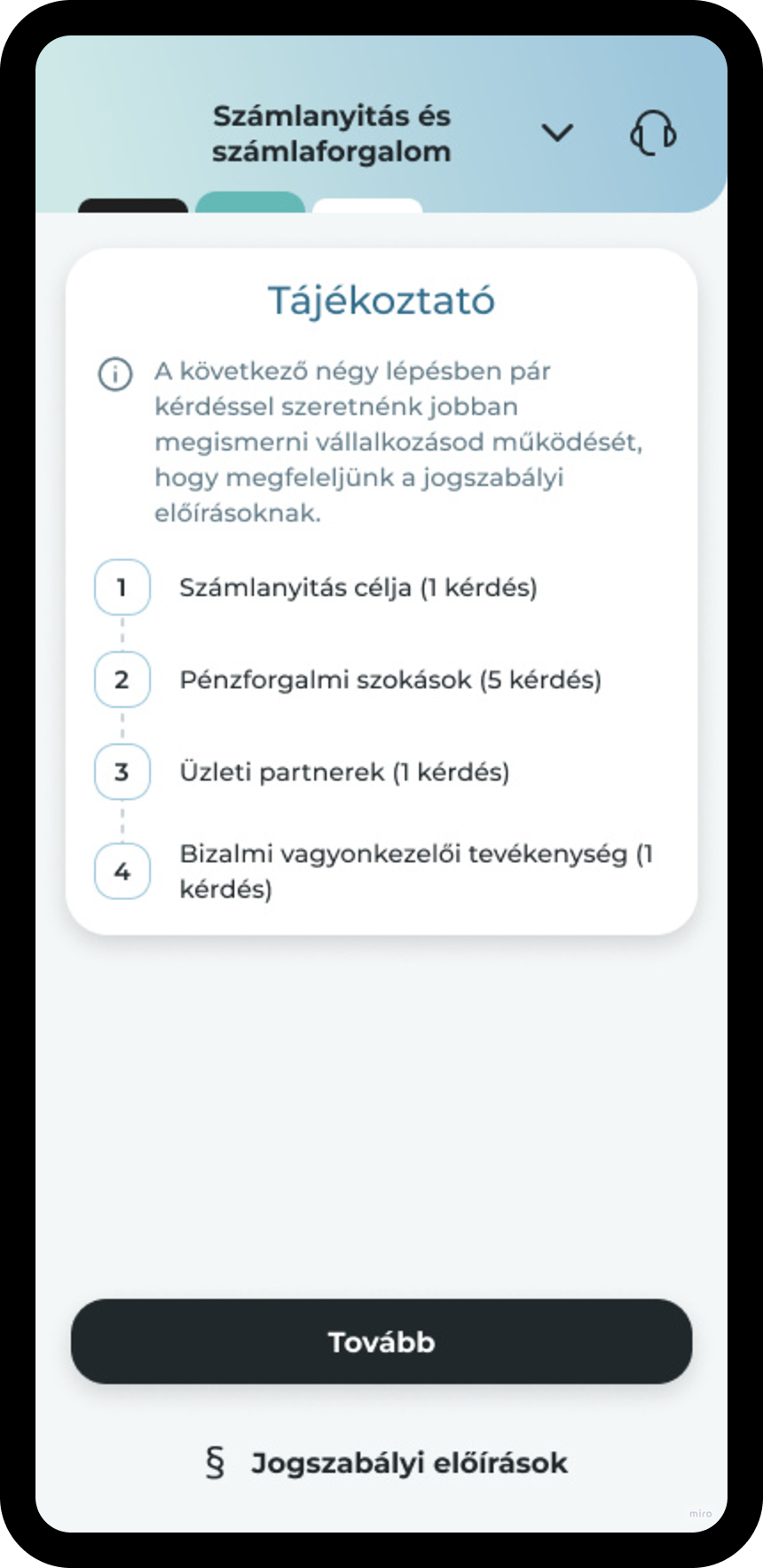The image size is (763, 1568).
Task: Open the Jogszabályi előírások link
Action: tap(387, 1462)
